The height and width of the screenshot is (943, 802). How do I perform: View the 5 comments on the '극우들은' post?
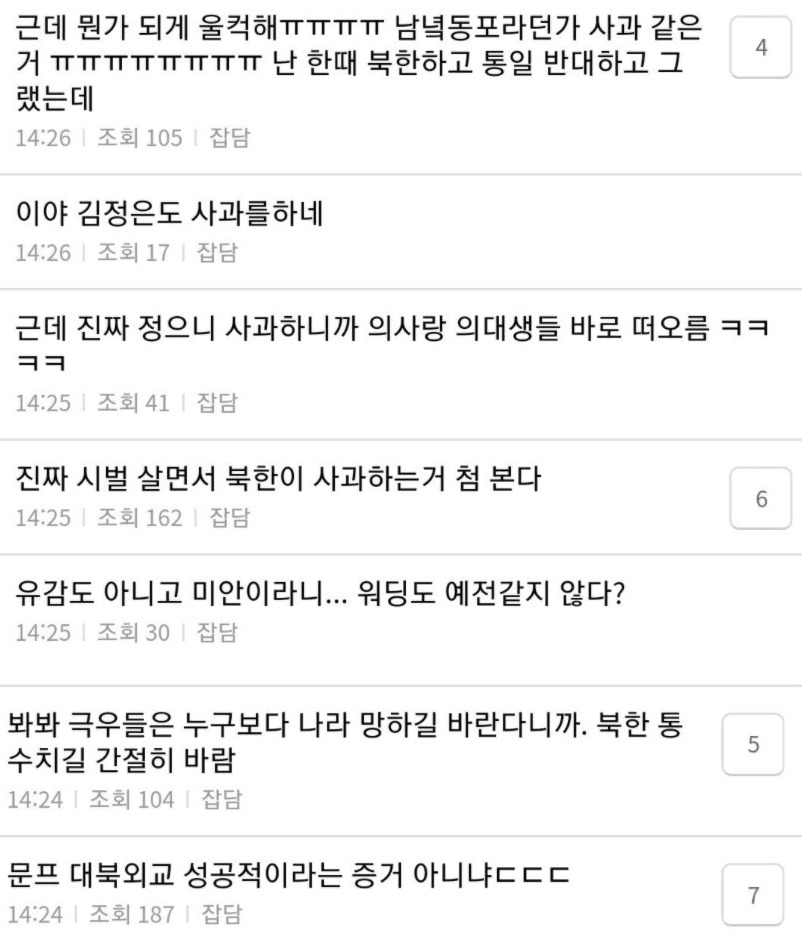coord(753,745)
